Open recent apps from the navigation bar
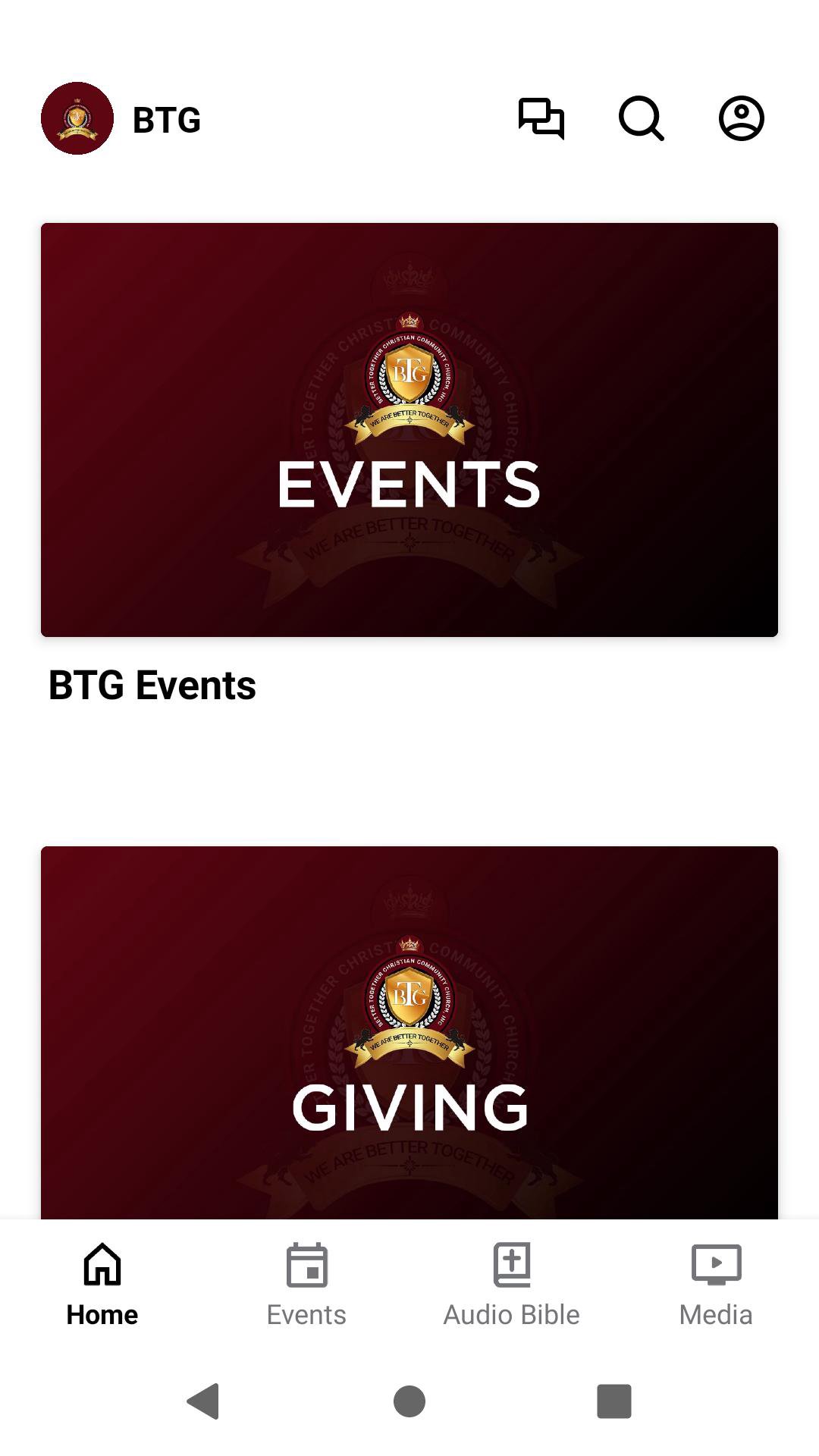This screenshot has height=1456, width=819. (x=614, y=1401)
